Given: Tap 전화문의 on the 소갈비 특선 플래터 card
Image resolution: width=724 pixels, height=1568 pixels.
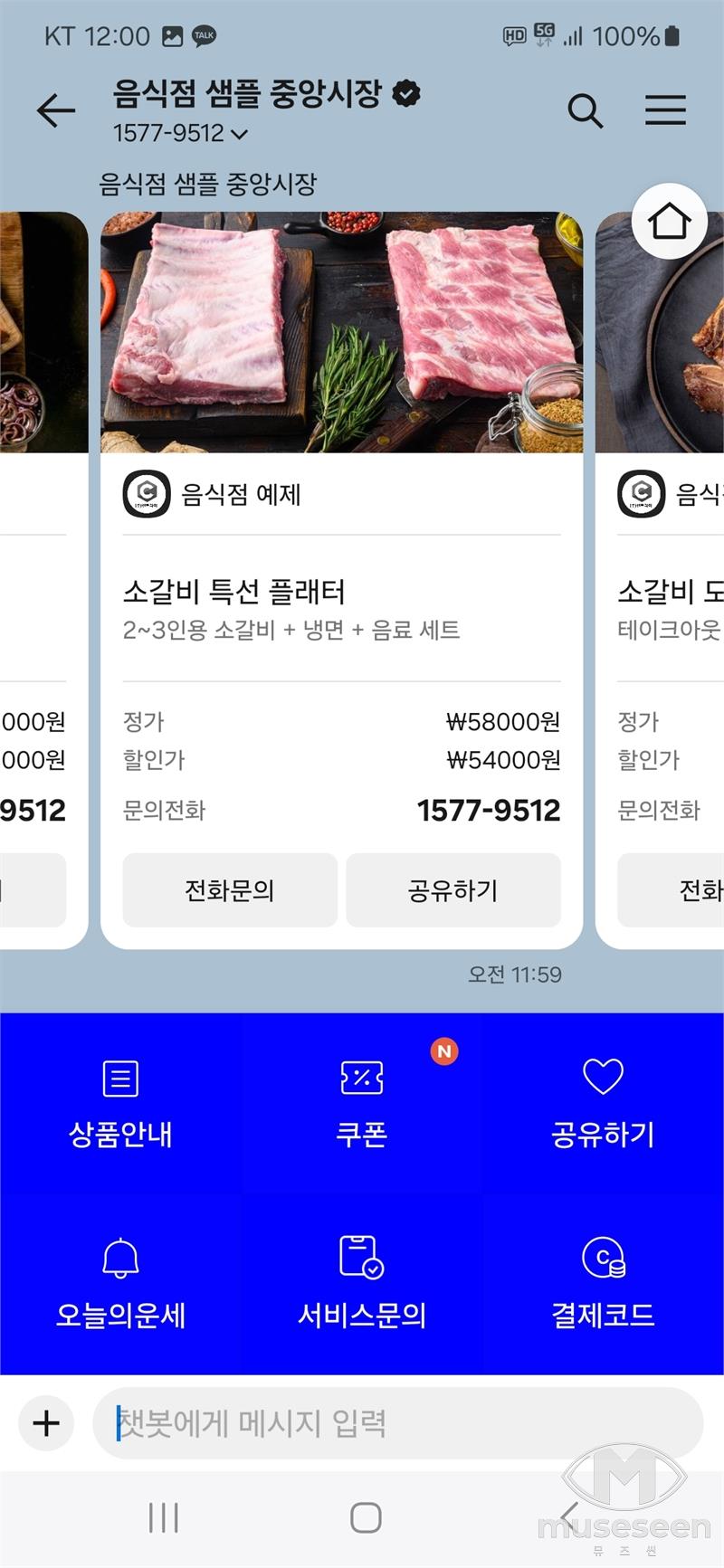Looking at the screenshot, I should (x=230, y=890).
